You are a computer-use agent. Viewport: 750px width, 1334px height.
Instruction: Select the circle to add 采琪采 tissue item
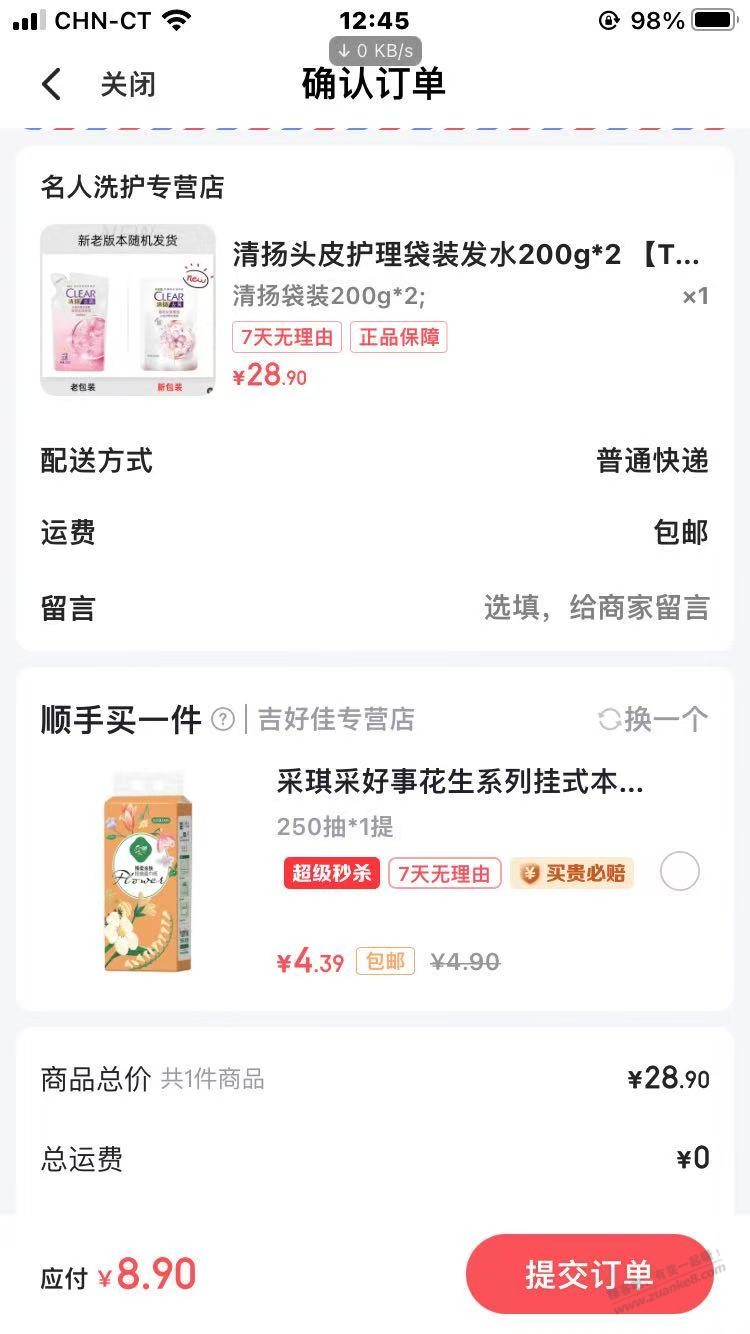click(680, 871)
